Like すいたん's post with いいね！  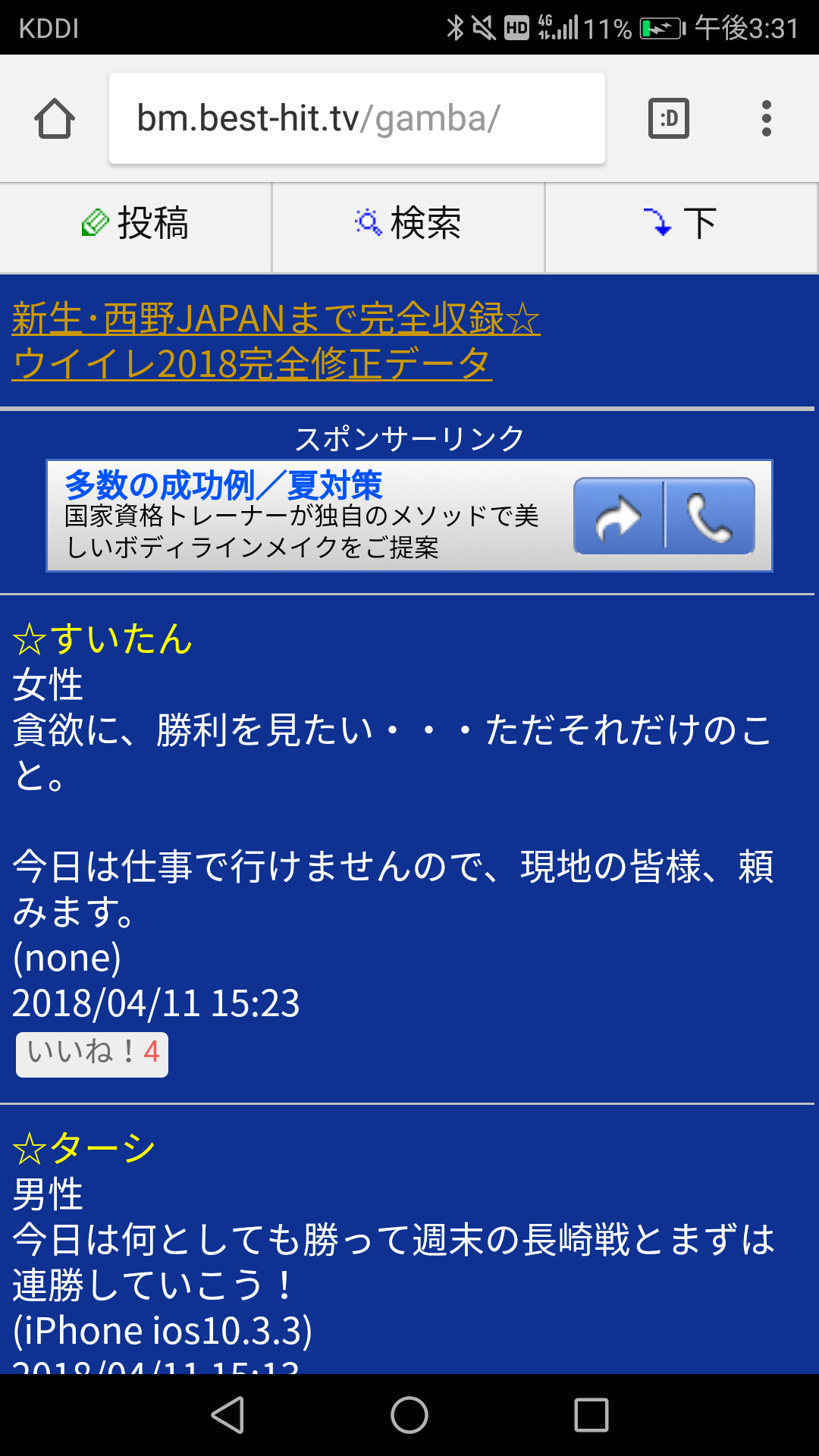click(93, 1053)
